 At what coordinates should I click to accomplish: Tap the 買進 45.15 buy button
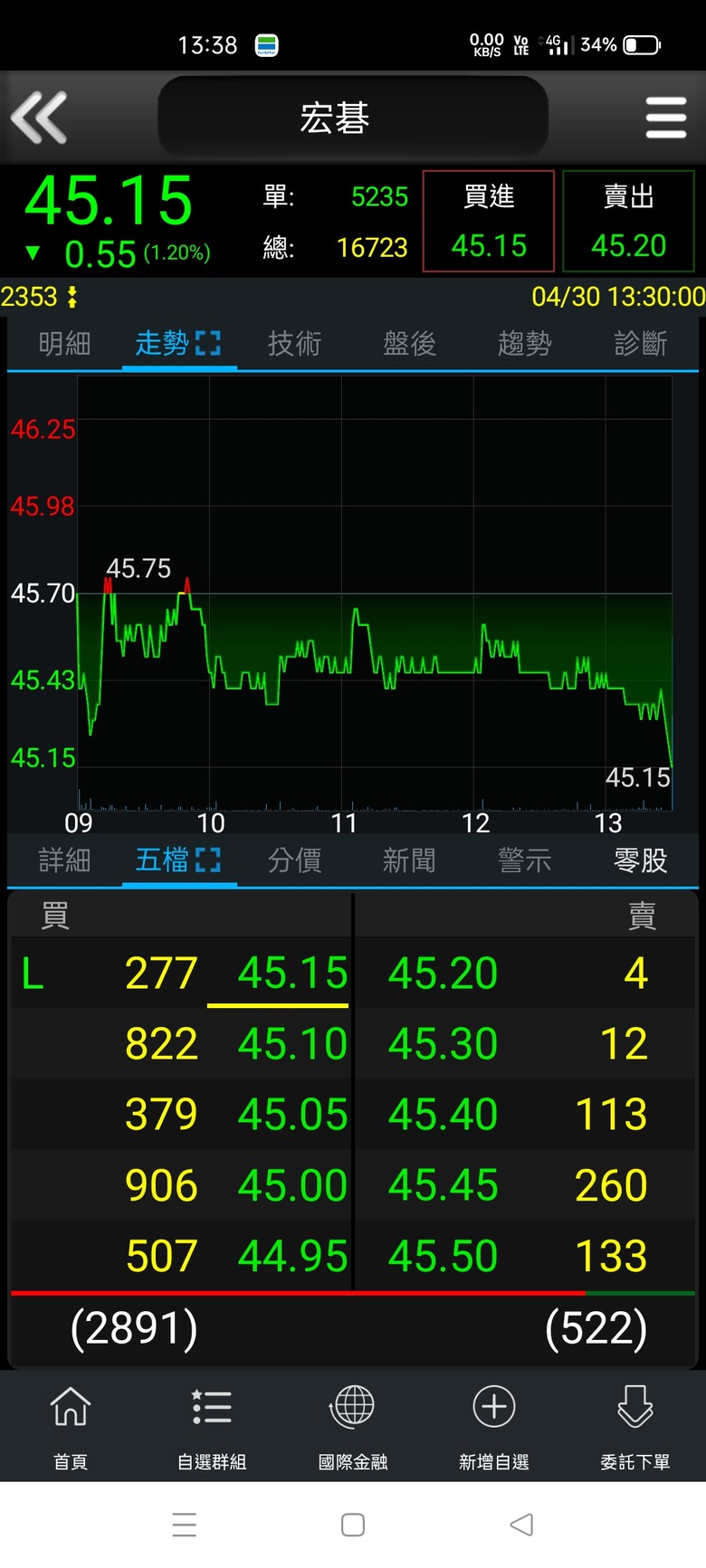tap(489, 221)
